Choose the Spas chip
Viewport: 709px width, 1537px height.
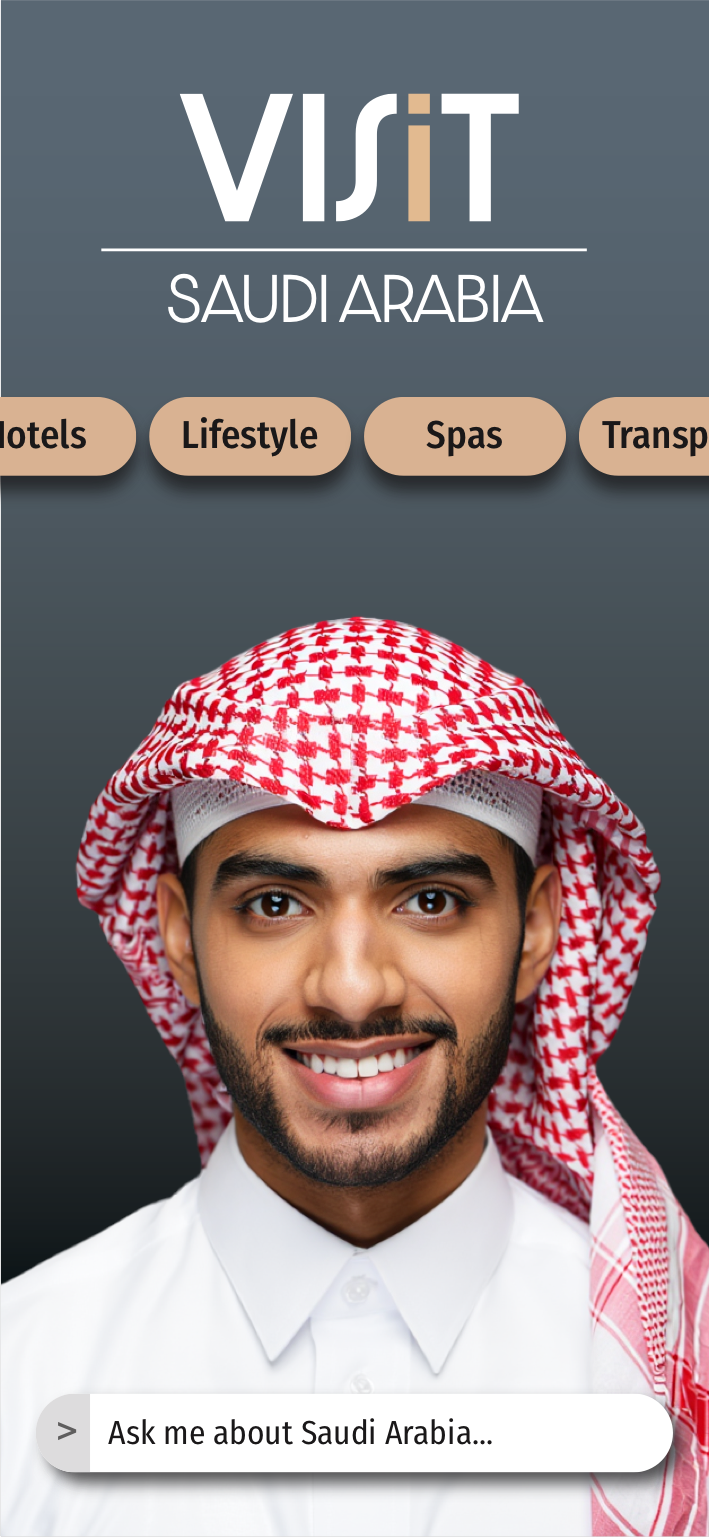(x=464, y=436)
